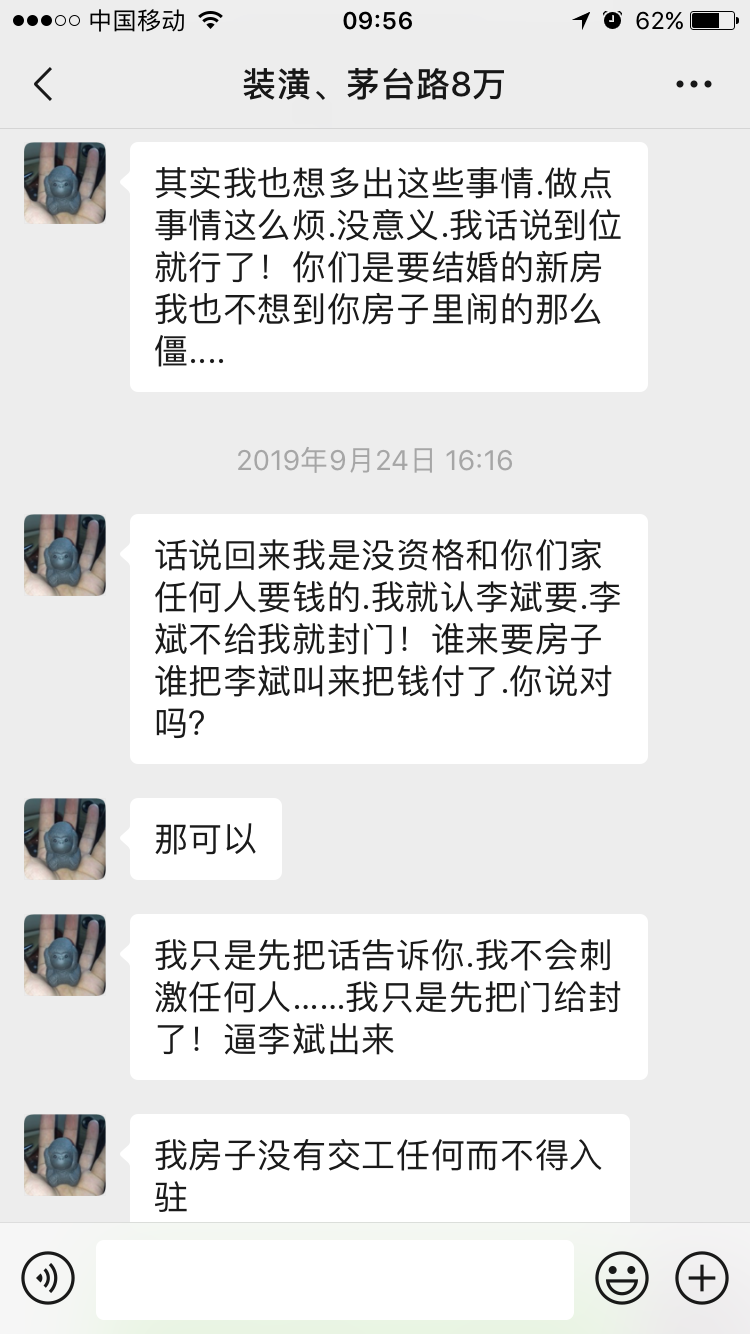This screenshot has height=1334, width=750.
Task: Open the emoji picker
Action: [x=622, y=1278]
